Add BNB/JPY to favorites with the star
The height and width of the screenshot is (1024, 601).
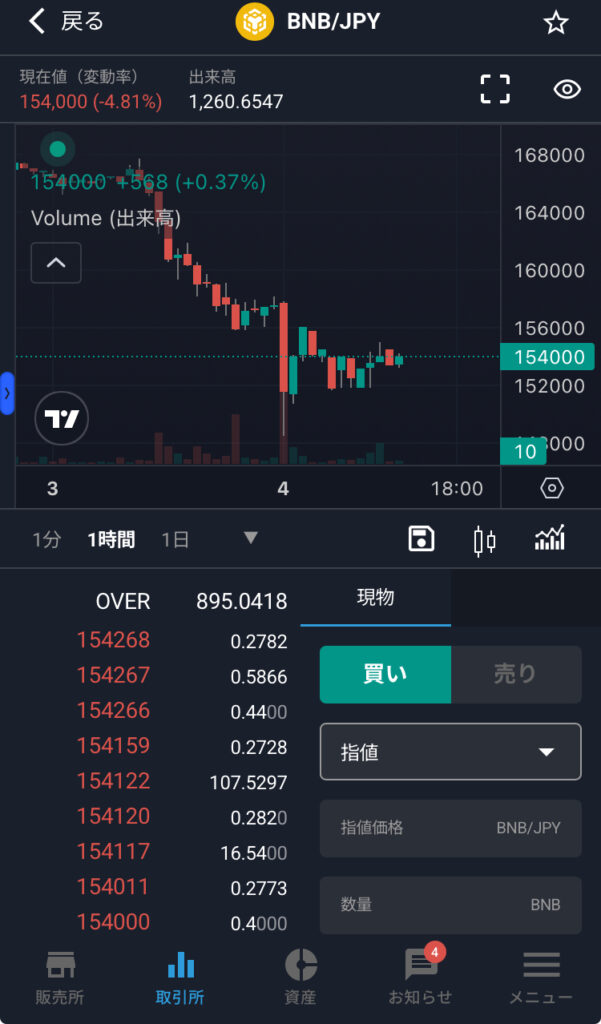click(556, 23)
